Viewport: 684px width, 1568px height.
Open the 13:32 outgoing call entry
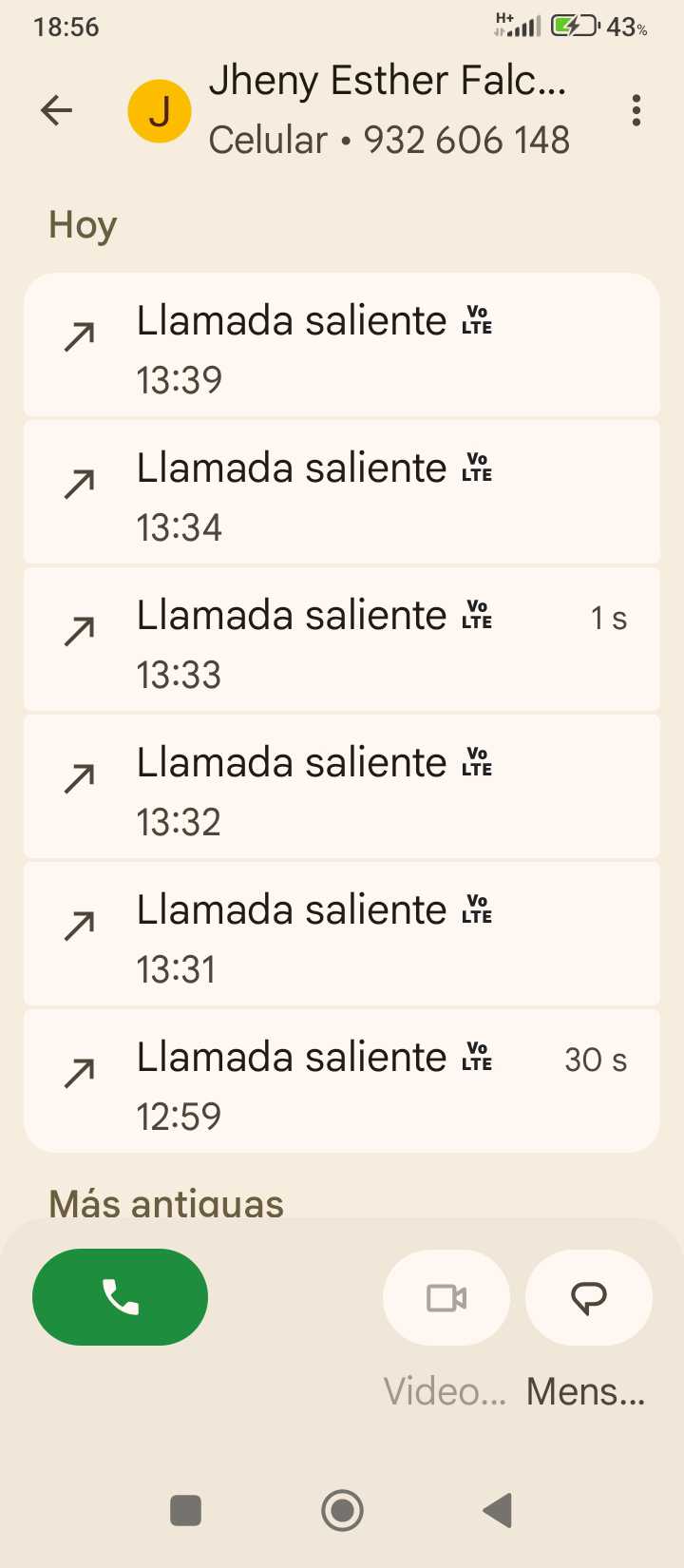[x=342, y=788]
